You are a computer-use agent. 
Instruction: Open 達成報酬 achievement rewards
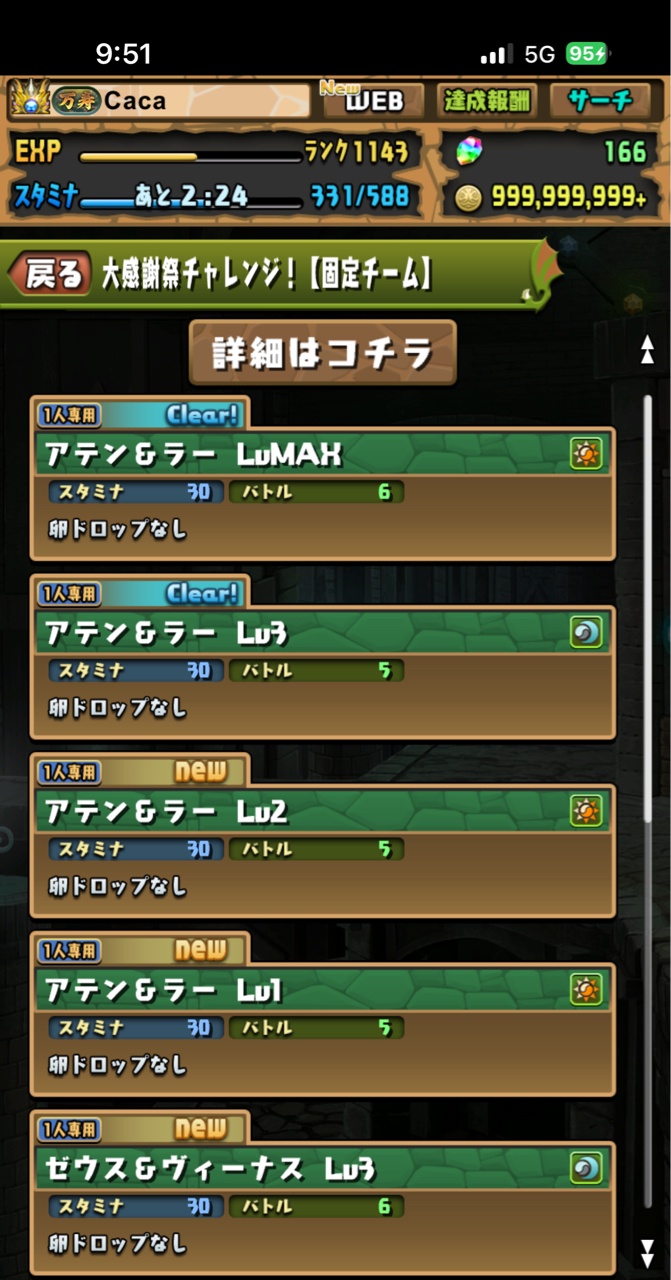[488, 100]
